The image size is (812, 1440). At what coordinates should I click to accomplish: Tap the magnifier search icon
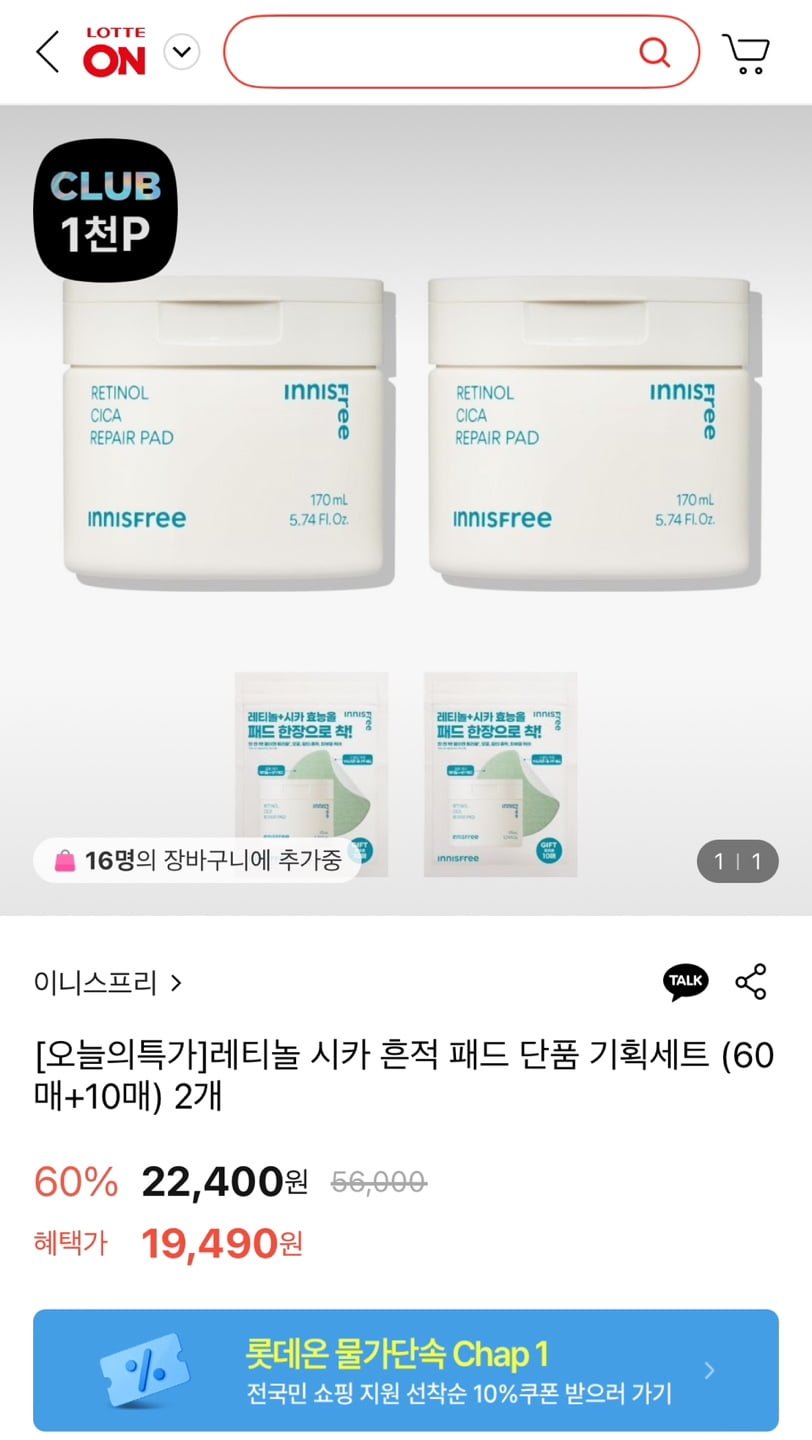[x=654, y=52]
